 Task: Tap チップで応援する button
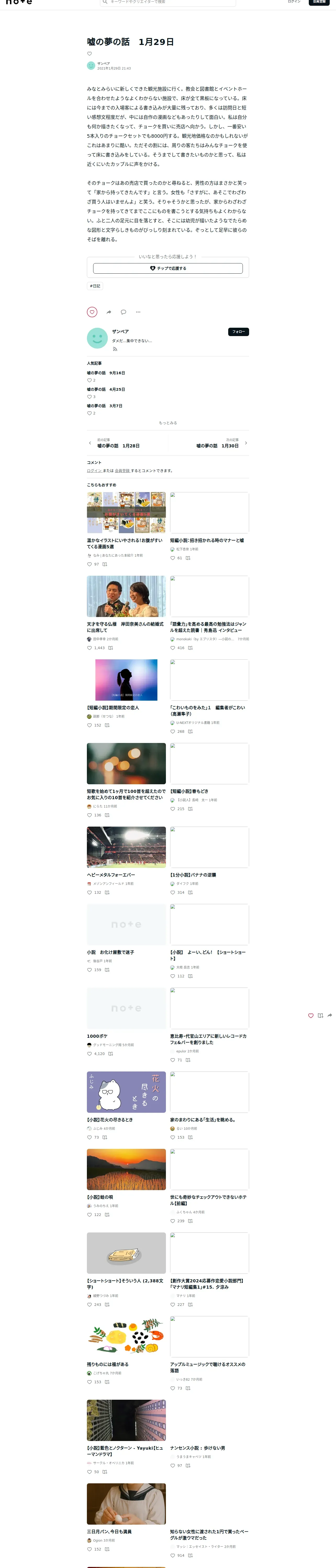pyautogui.click(x=168, y=268)
